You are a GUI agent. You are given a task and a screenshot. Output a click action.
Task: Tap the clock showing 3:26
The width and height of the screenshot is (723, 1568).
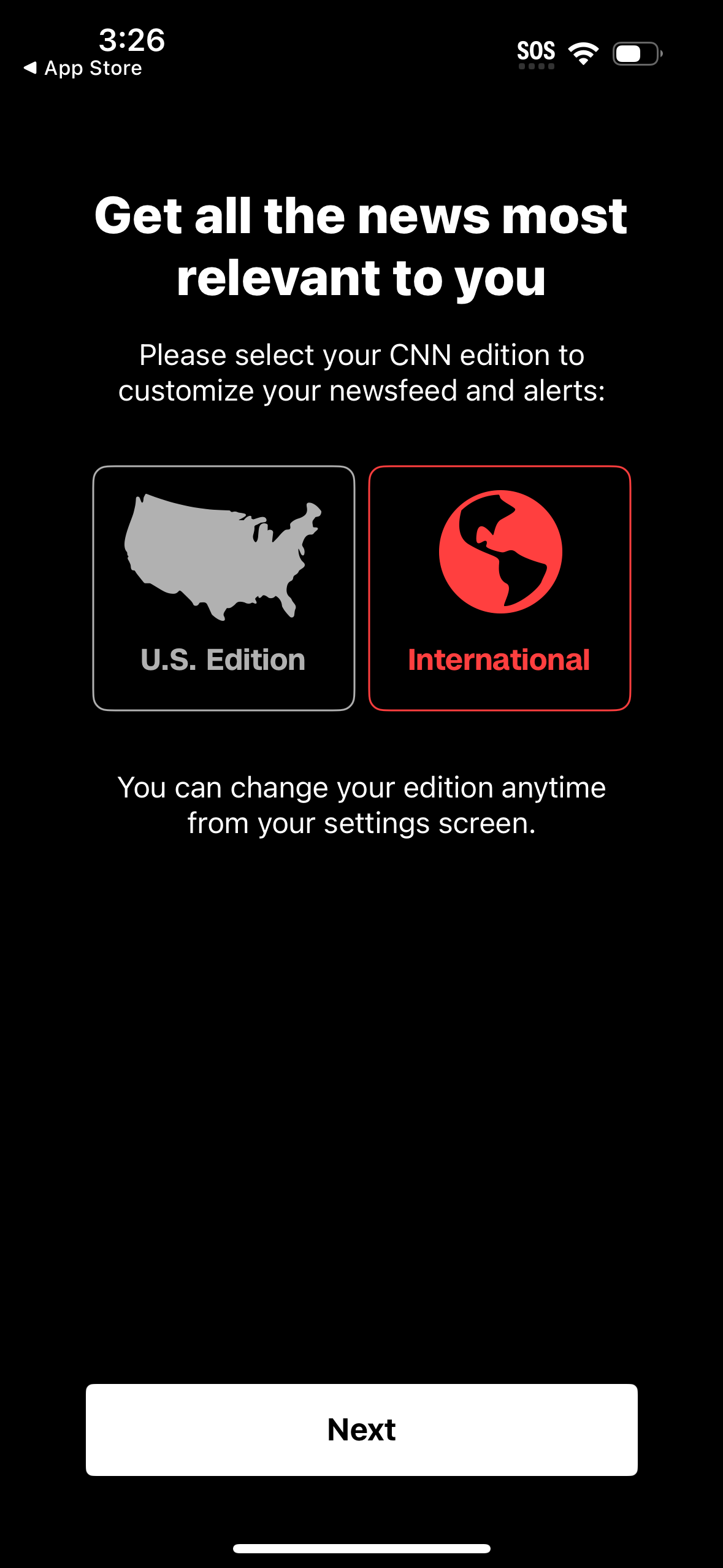point(131,41)
